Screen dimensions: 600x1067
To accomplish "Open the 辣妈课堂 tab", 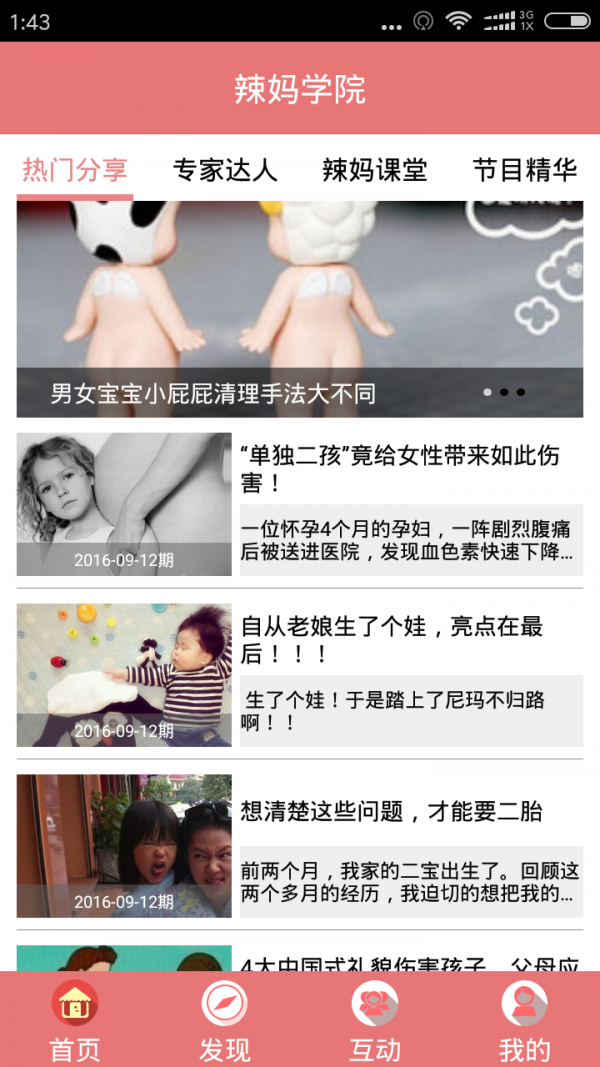I will pos(375,170).
